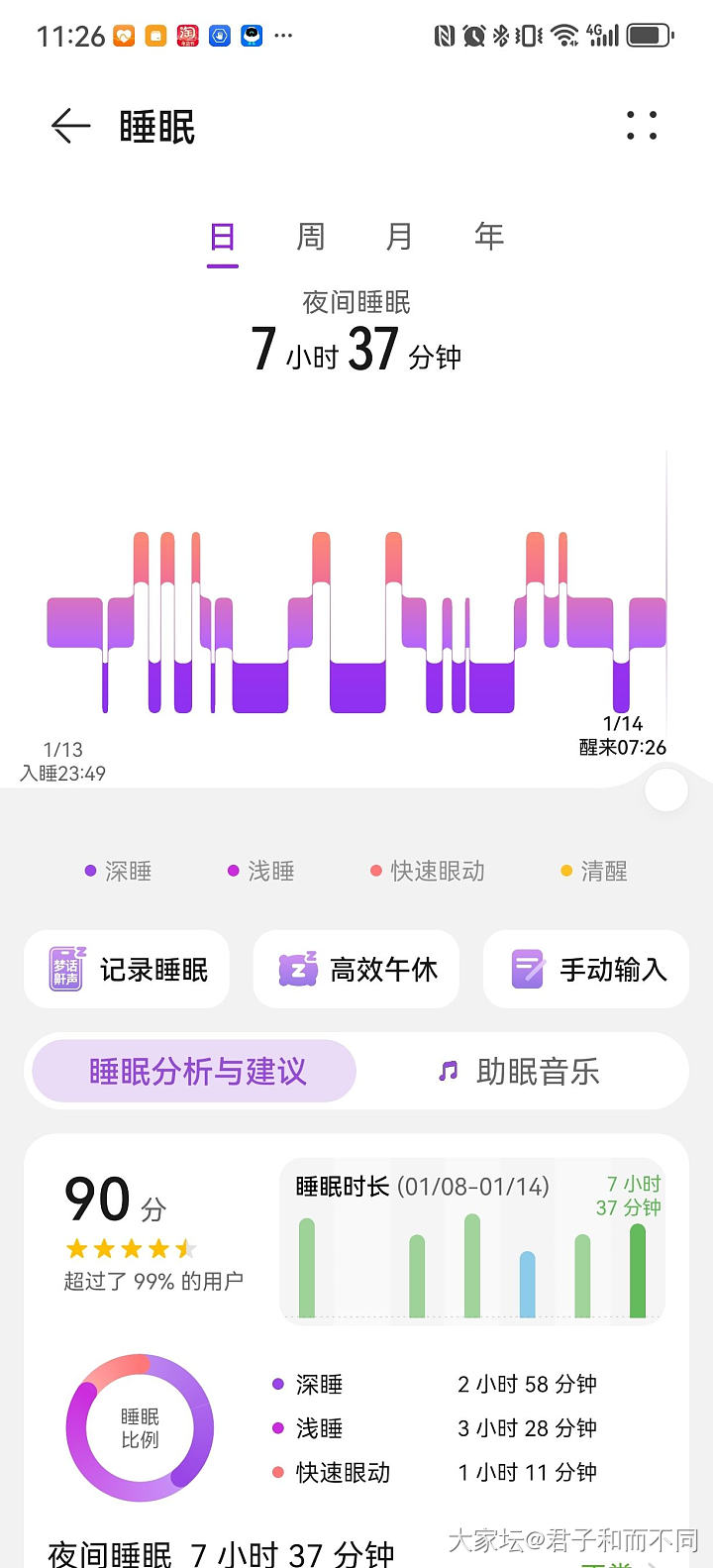
Task: Switch to 助眠音乐
Action: click(520, 1071)
